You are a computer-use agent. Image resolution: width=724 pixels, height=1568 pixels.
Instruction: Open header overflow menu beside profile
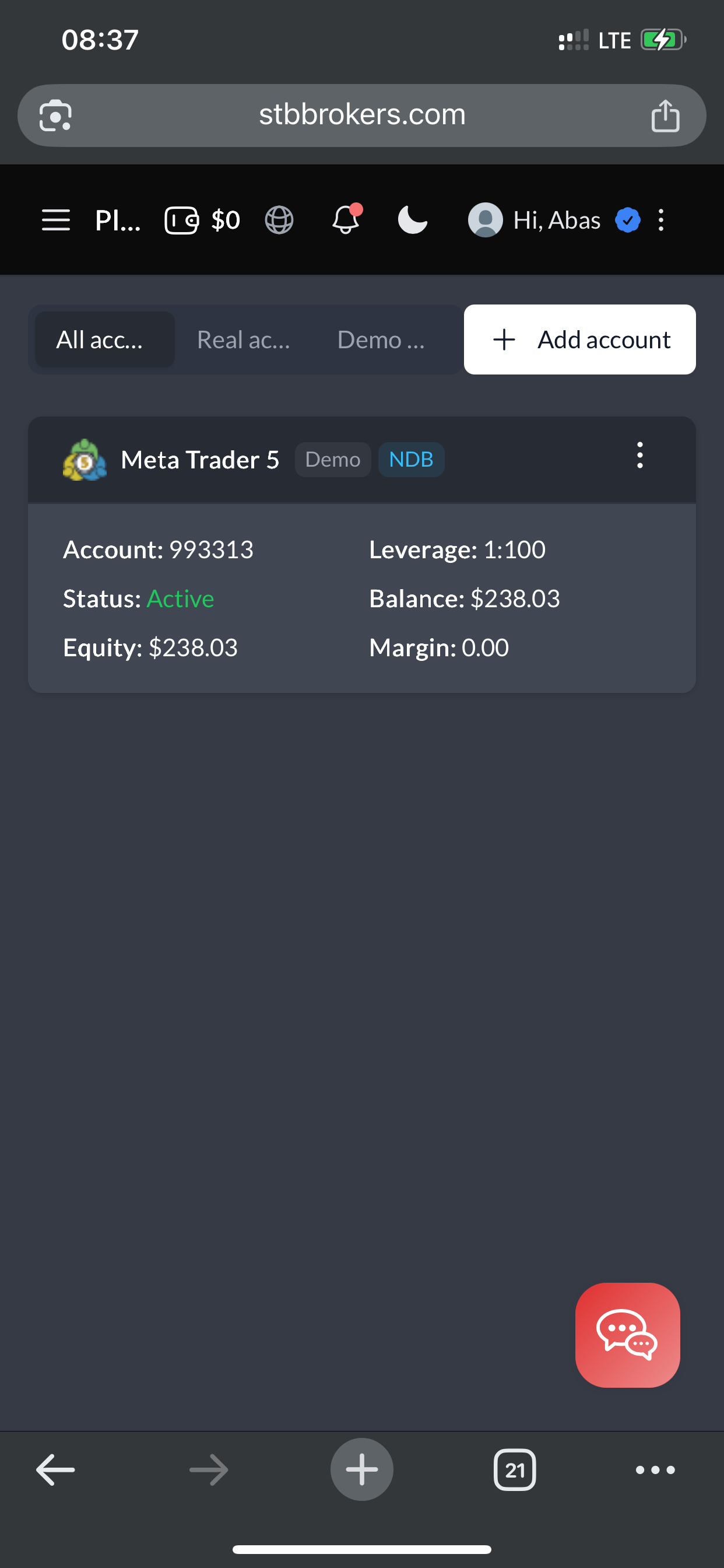click(x=660, y=220)
